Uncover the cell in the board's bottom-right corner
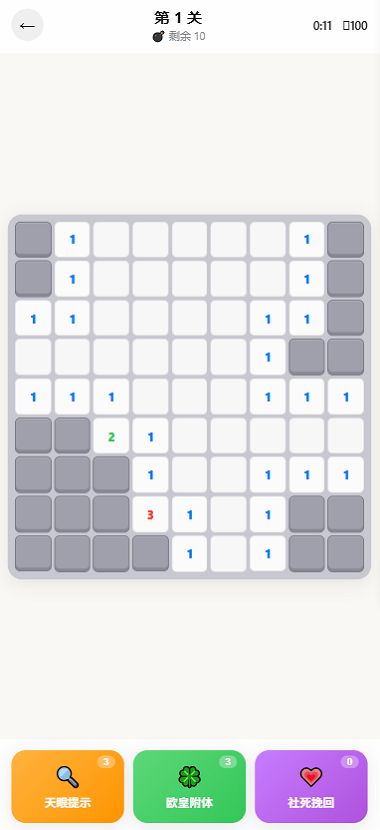Image resolution: width=380 pixels, height=830 pixels. (346, 553)
